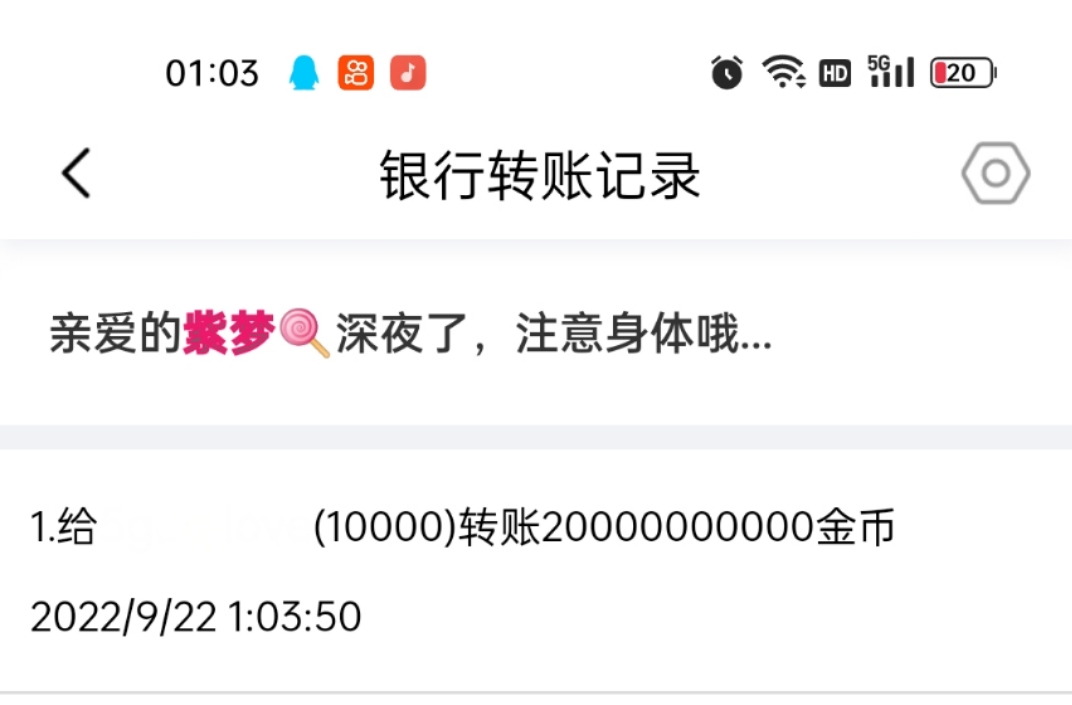Go back from 银行转账记录 page
The height and width of the screenshot is (705, 1072).
[76, 174]
